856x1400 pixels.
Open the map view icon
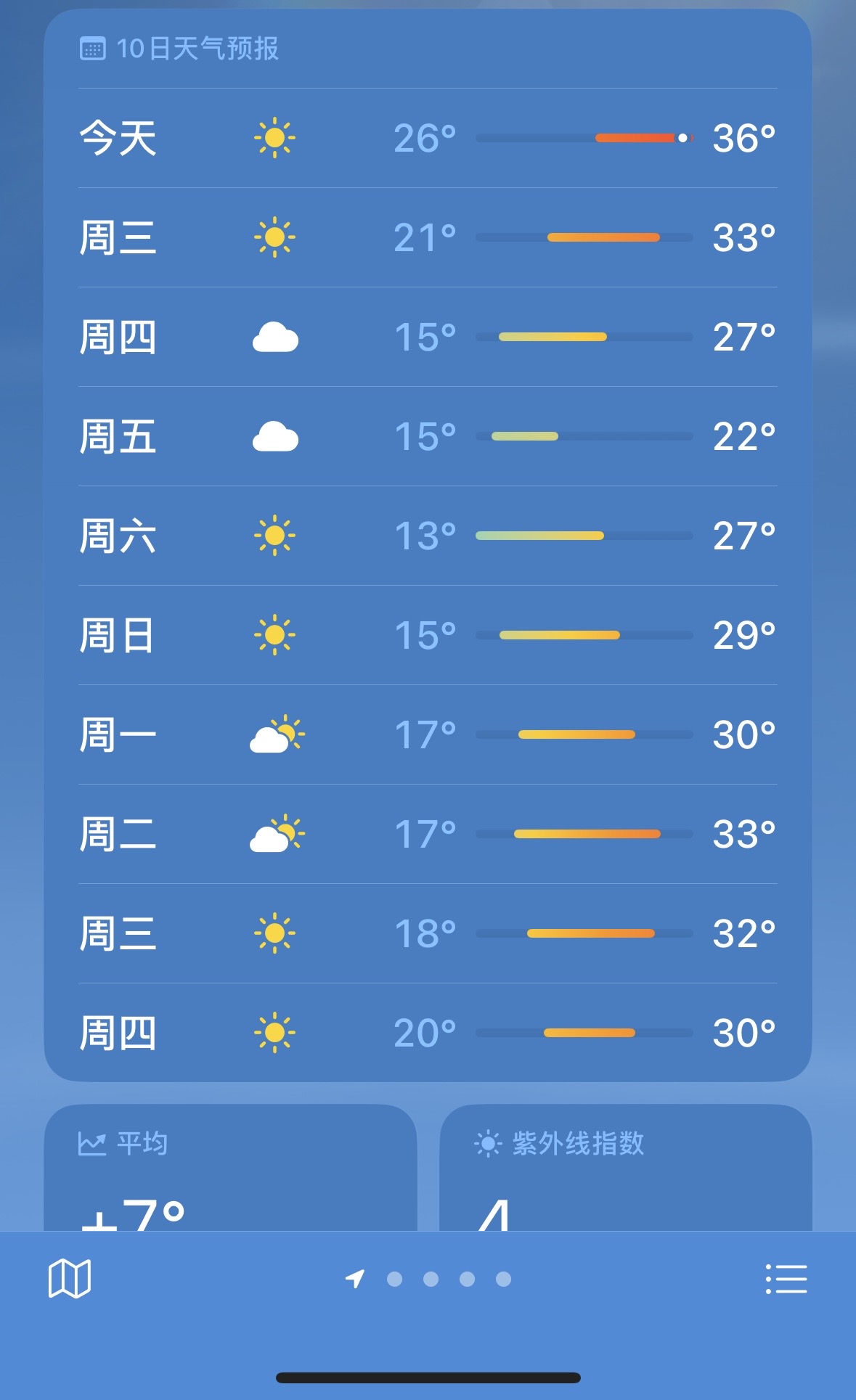pyautogui.click(x=70, y=1279)
